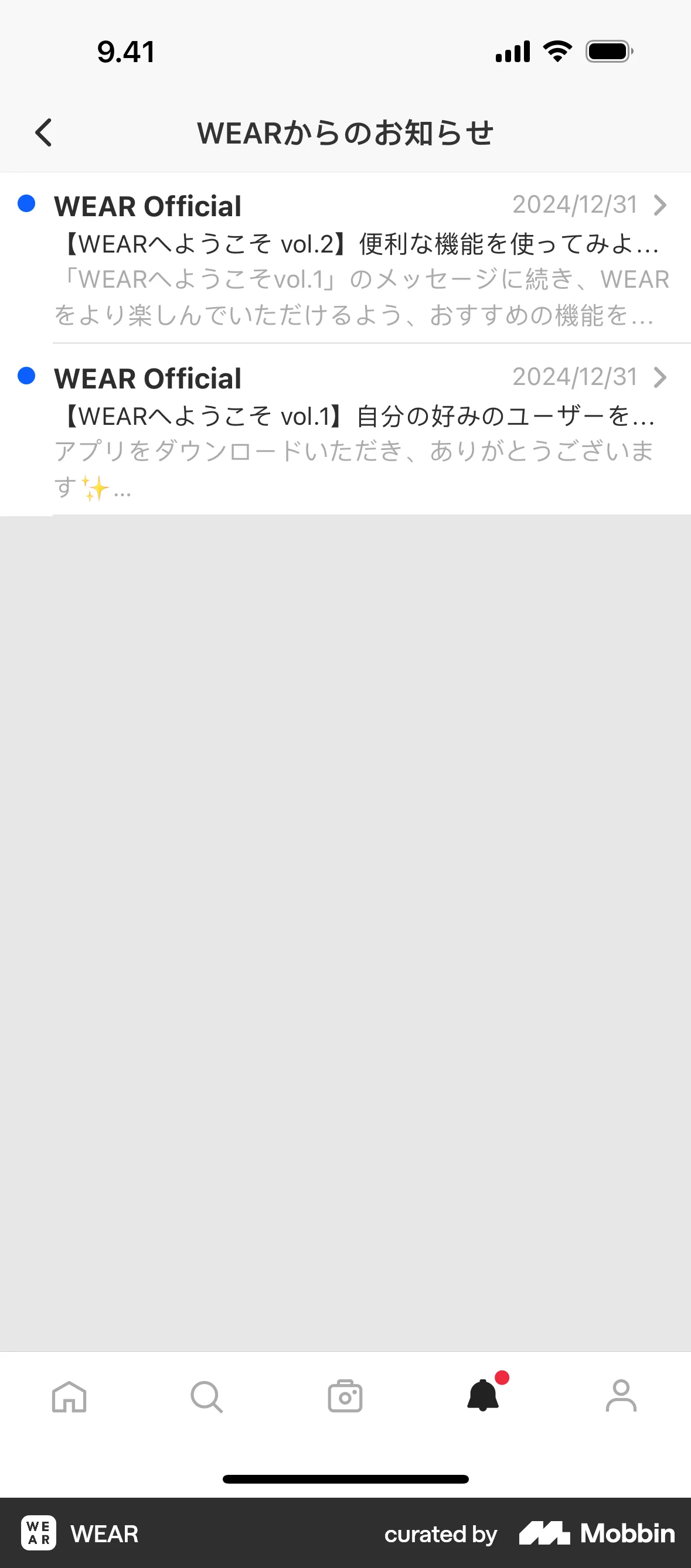Image resolution: width=691 pixels, height=1568 pixels.
Task: Go back from the WEARからのお知らせ screen
Action: pos(44,132)
